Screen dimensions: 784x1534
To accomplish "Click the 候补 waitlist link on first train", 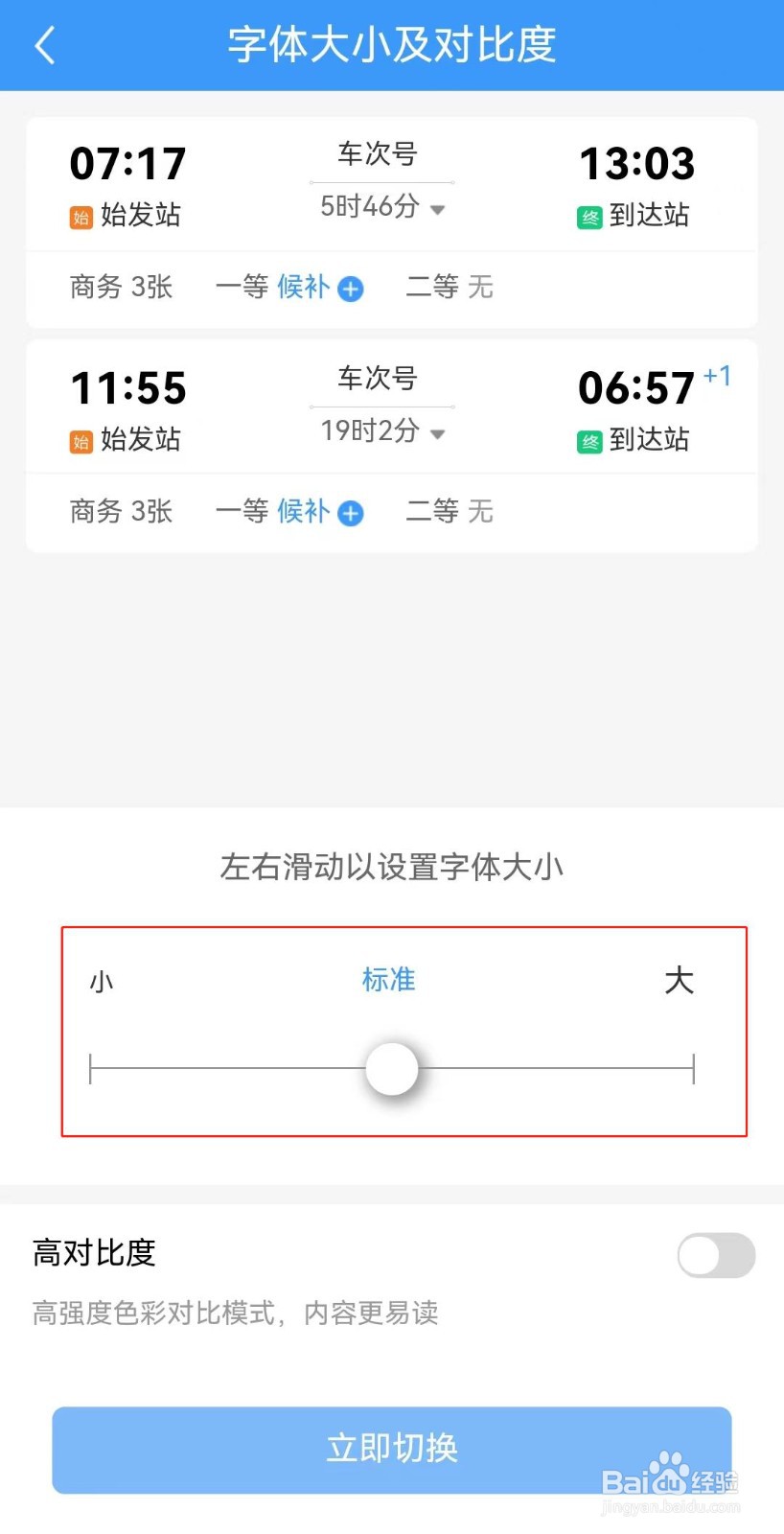I will click(303, 288).
